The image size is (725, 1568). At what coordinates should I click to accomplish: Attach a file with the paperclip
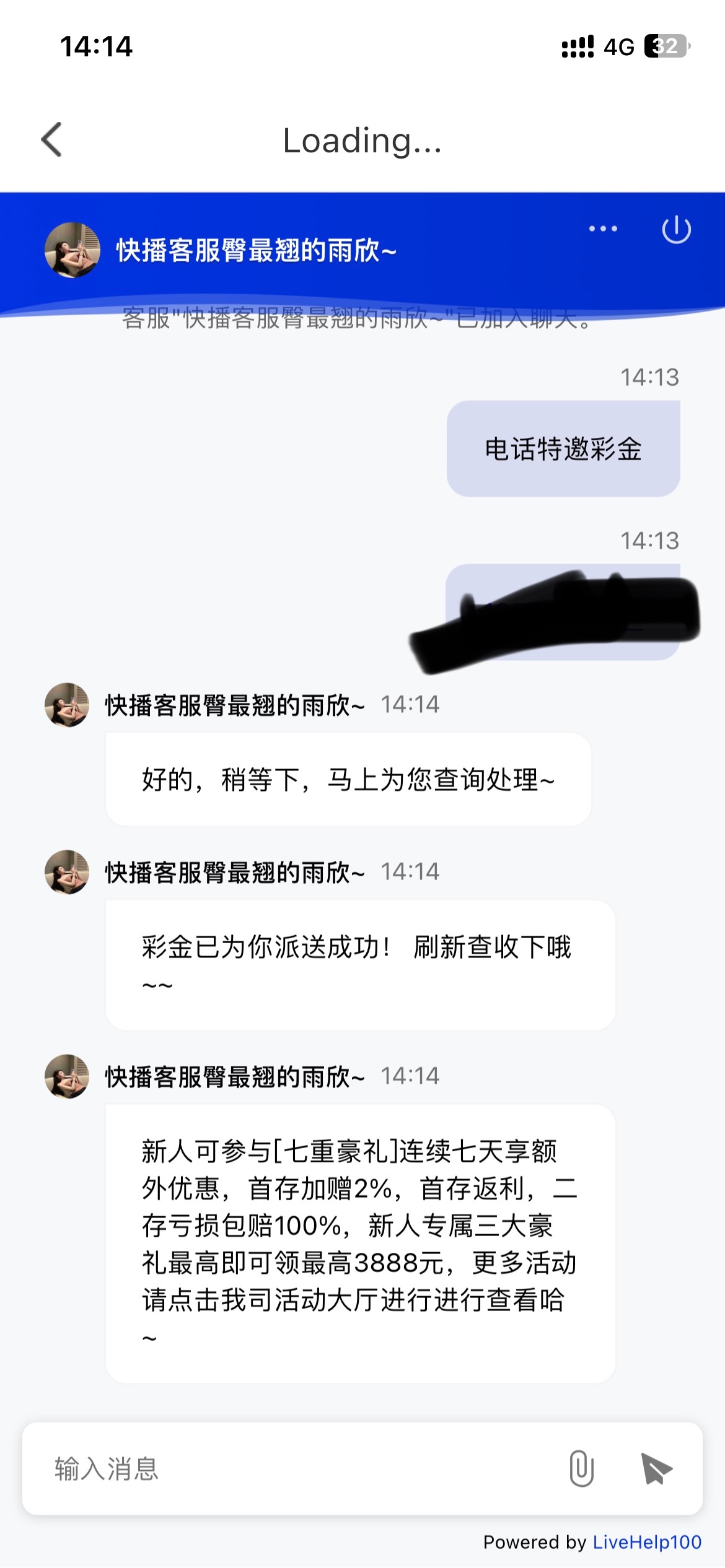click(581, 1469)
